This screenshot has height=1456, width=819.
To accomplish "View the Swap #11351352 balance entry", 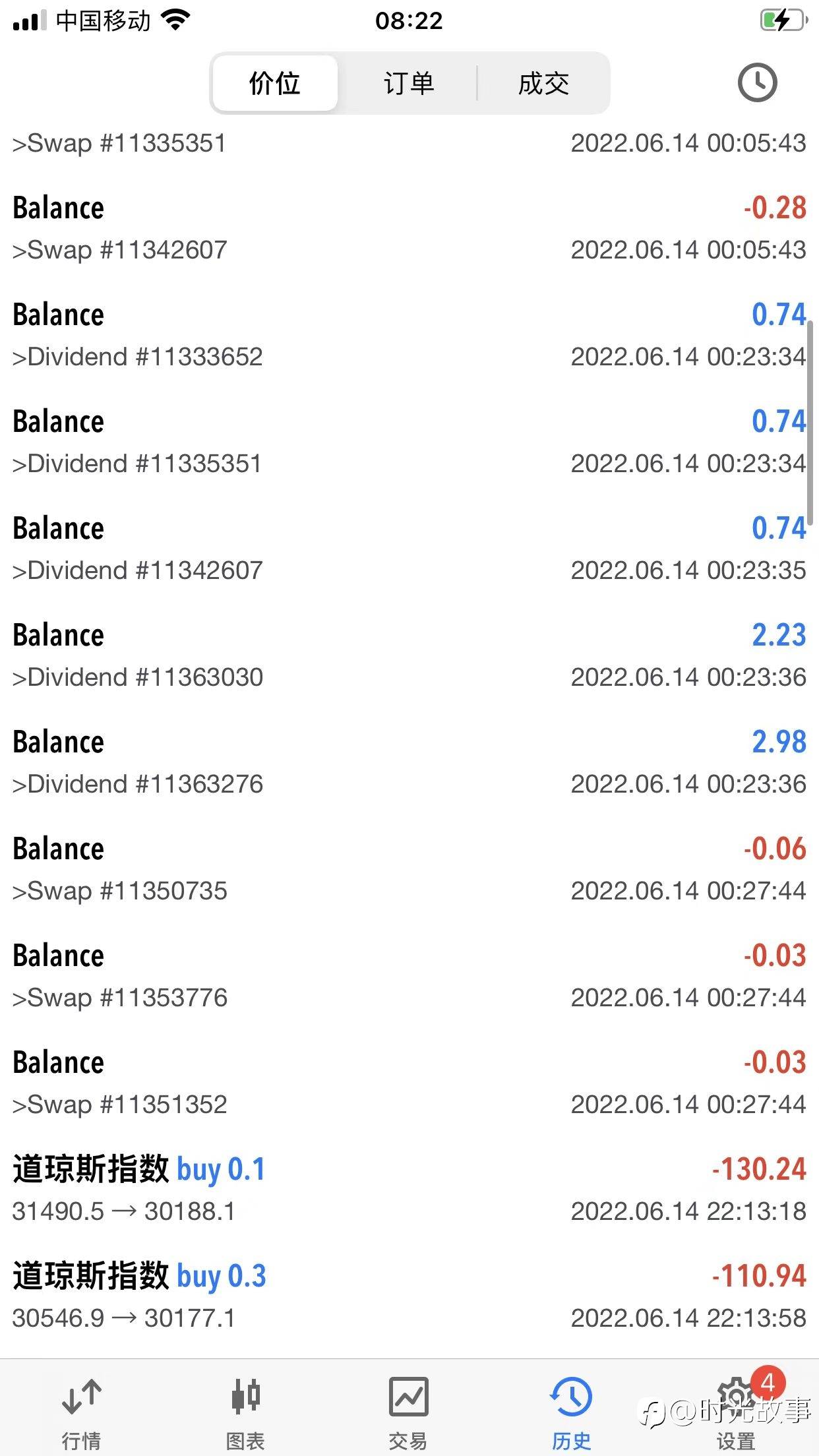I will click(409, 1083).
